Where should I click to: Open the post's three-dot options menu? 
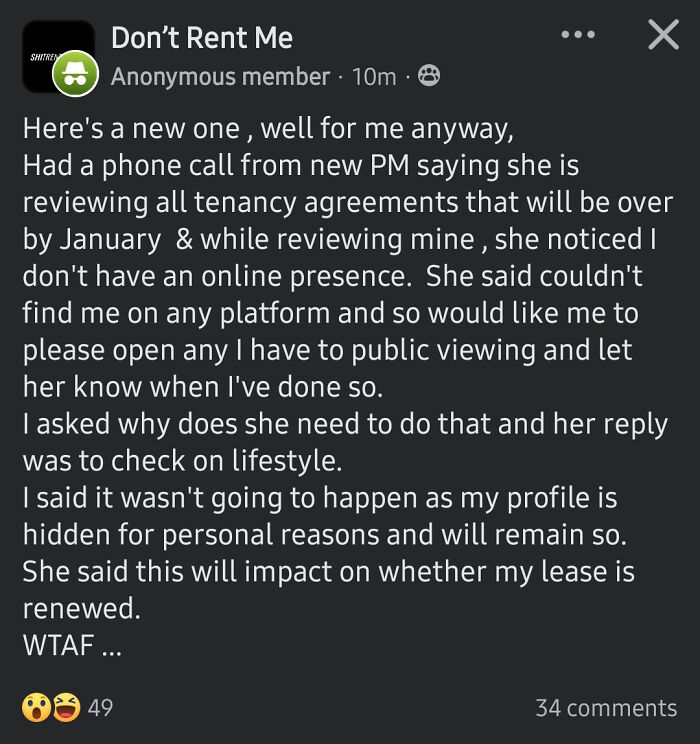[x=578, y=35]
